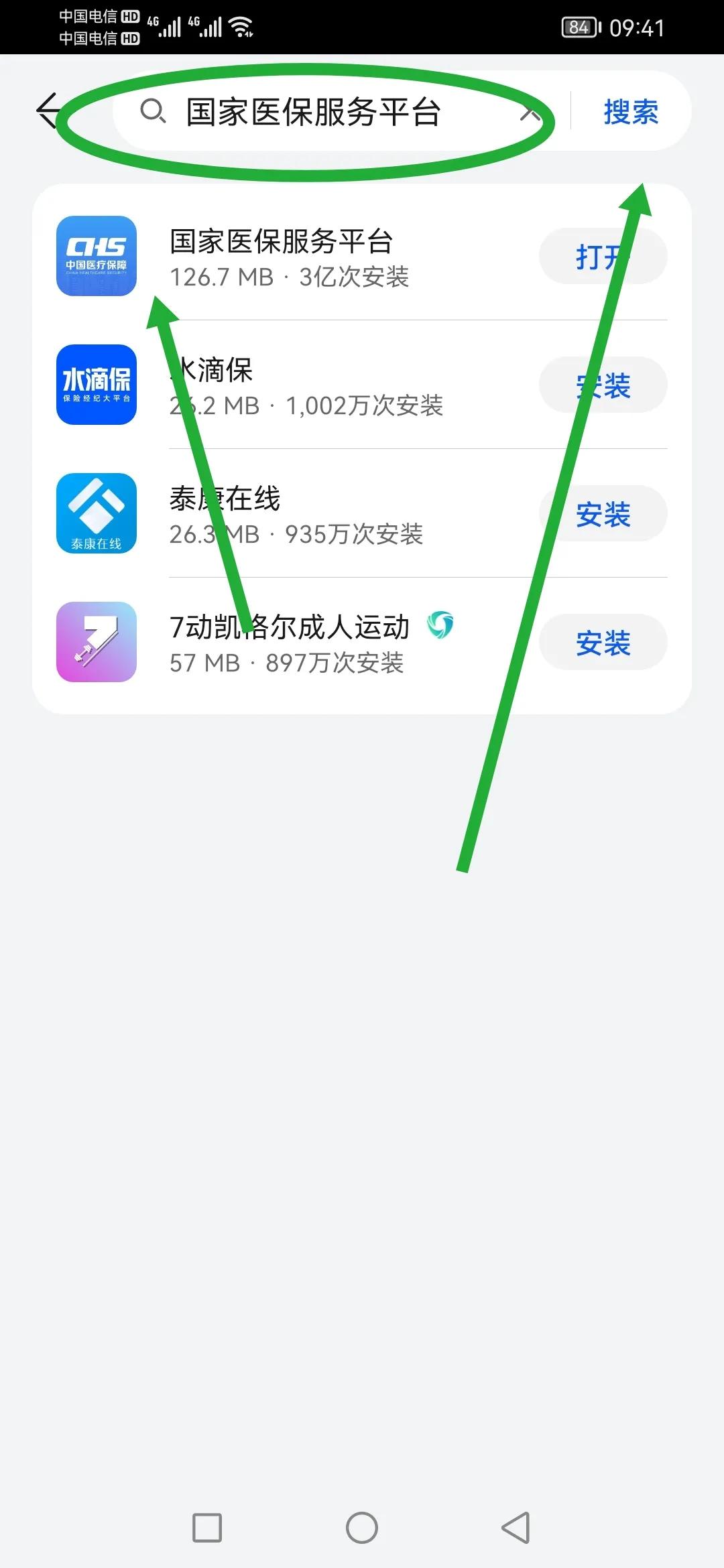Install 水滴保 with its 安装 button

click(602, 385)
